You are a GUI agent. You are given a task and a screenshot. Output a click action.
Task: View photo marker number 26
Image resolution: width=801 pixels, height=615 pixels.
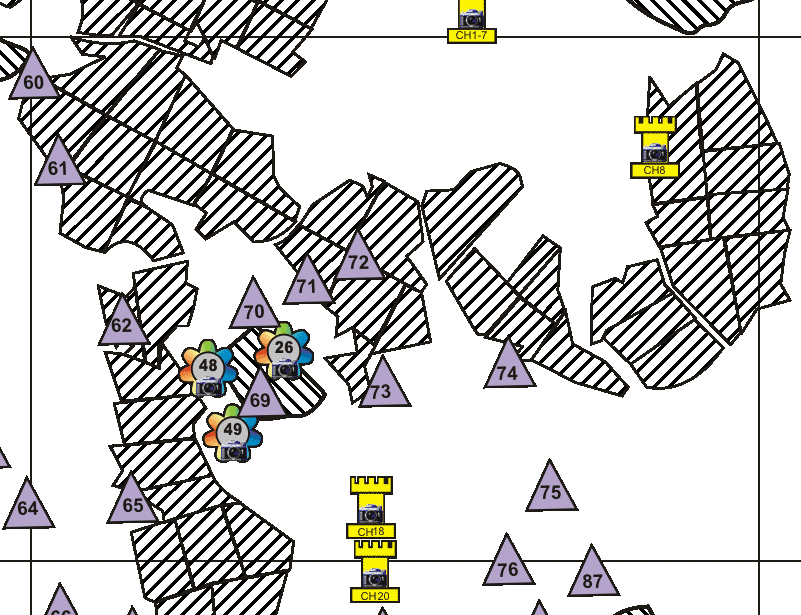click(x=284, y=350)
